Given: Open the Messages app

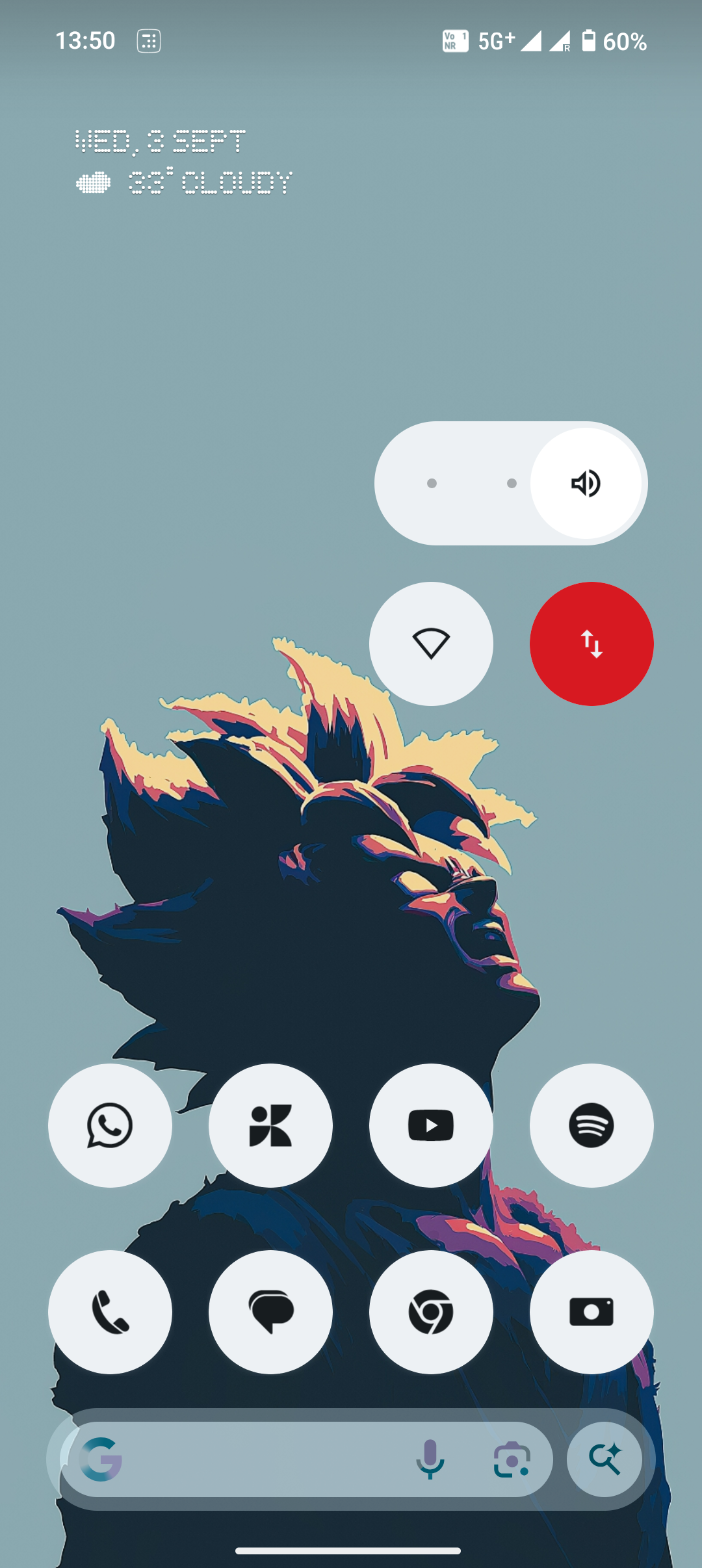Looking at the screenshot, I should pyautogui.click(x=270, y=1312).
